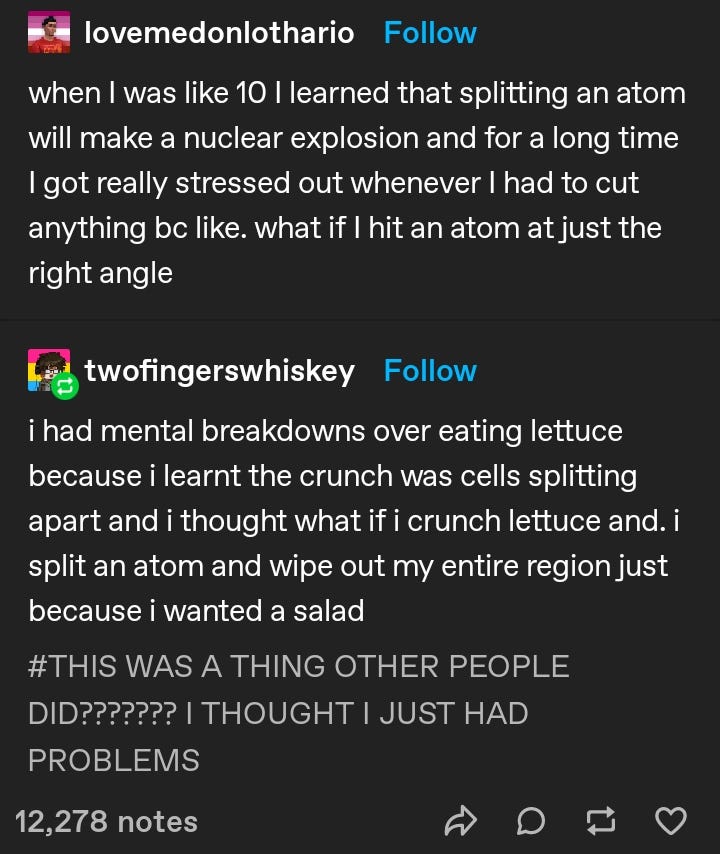Open lovemedonlothario's blog from the username
This screenshot has width=720, height=854.
tap(219, 33)
